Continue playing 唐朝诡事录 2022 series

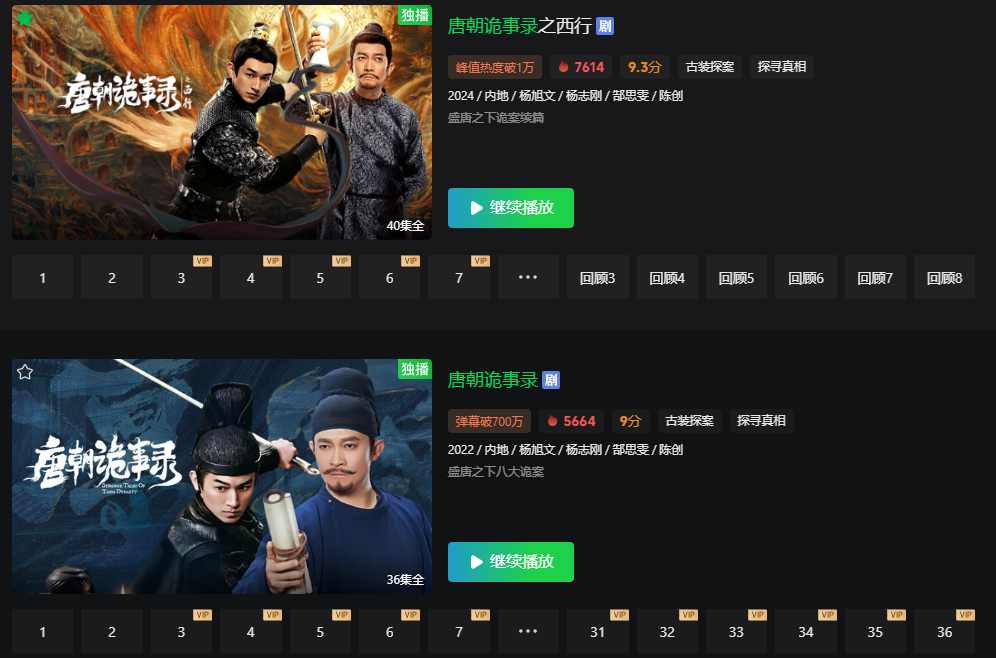[510, 562]
